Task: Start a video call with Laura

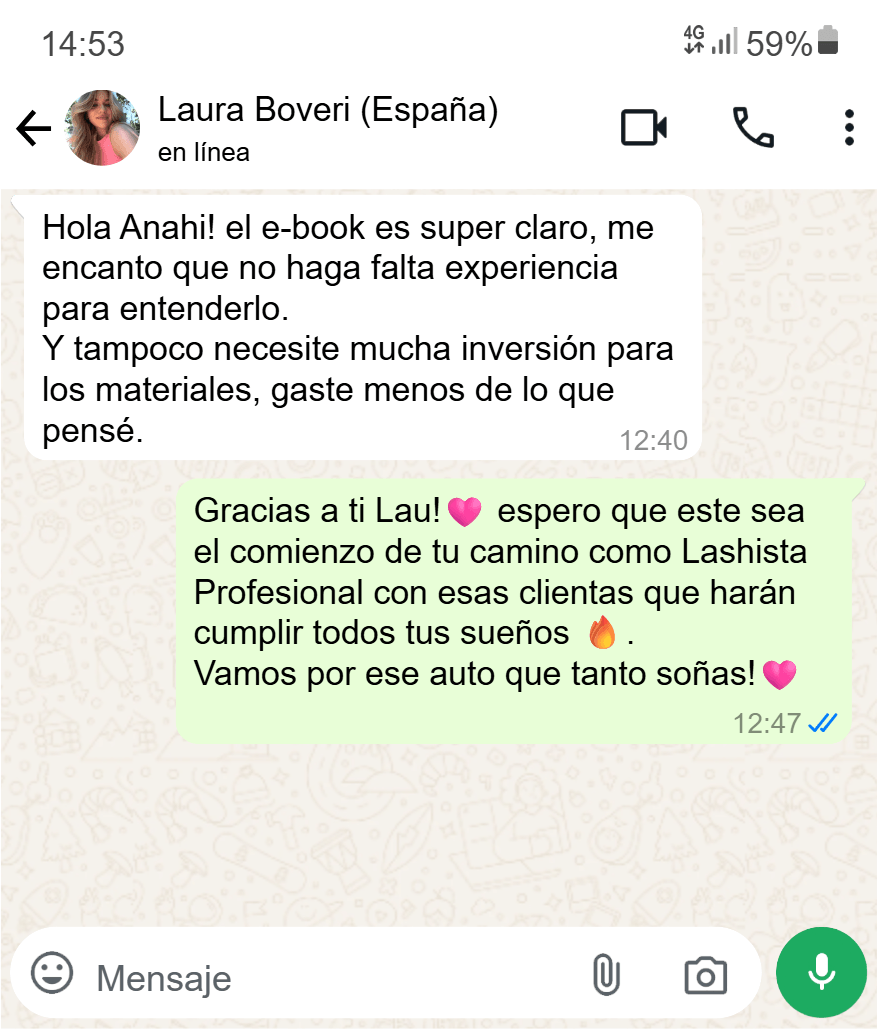Action: tap(644, 128)
